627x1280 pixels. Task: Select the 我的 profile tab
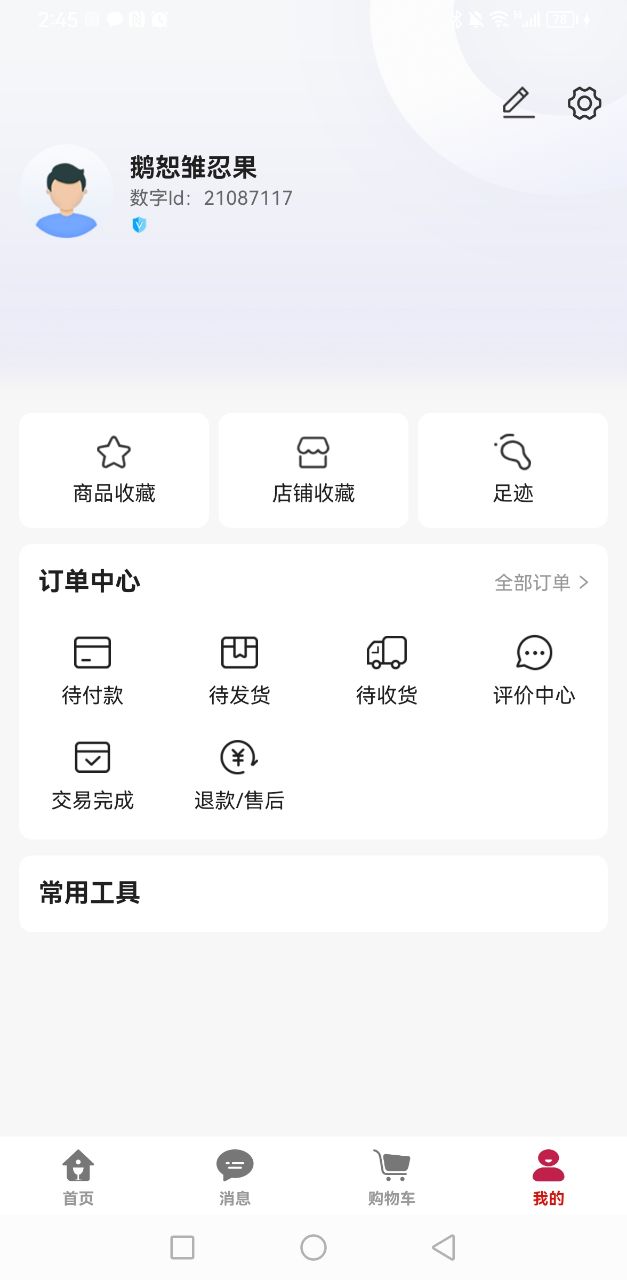[548, 1177]
